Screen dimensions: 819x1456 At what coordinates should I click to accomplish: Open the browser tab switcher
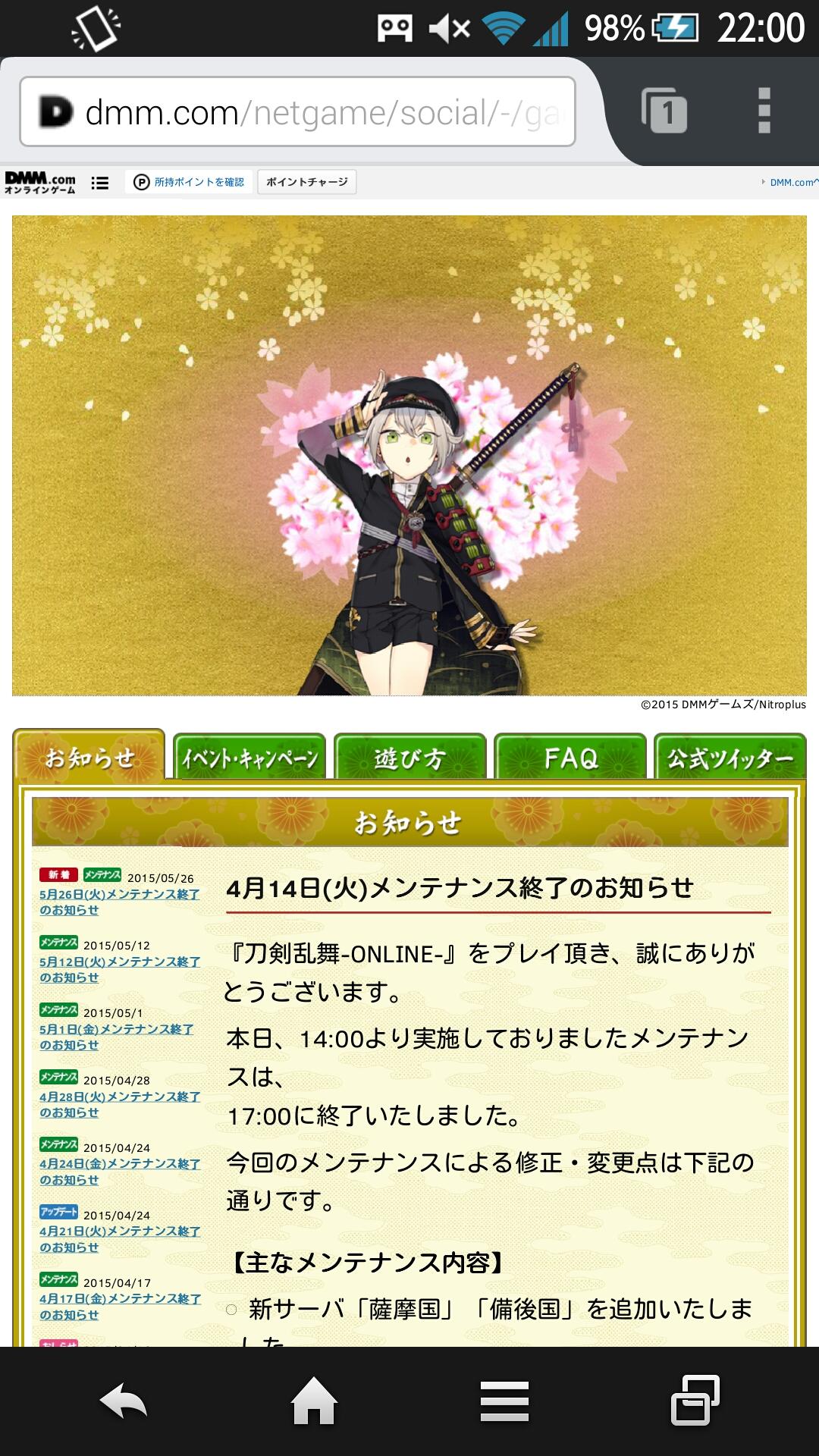(664, 111)
